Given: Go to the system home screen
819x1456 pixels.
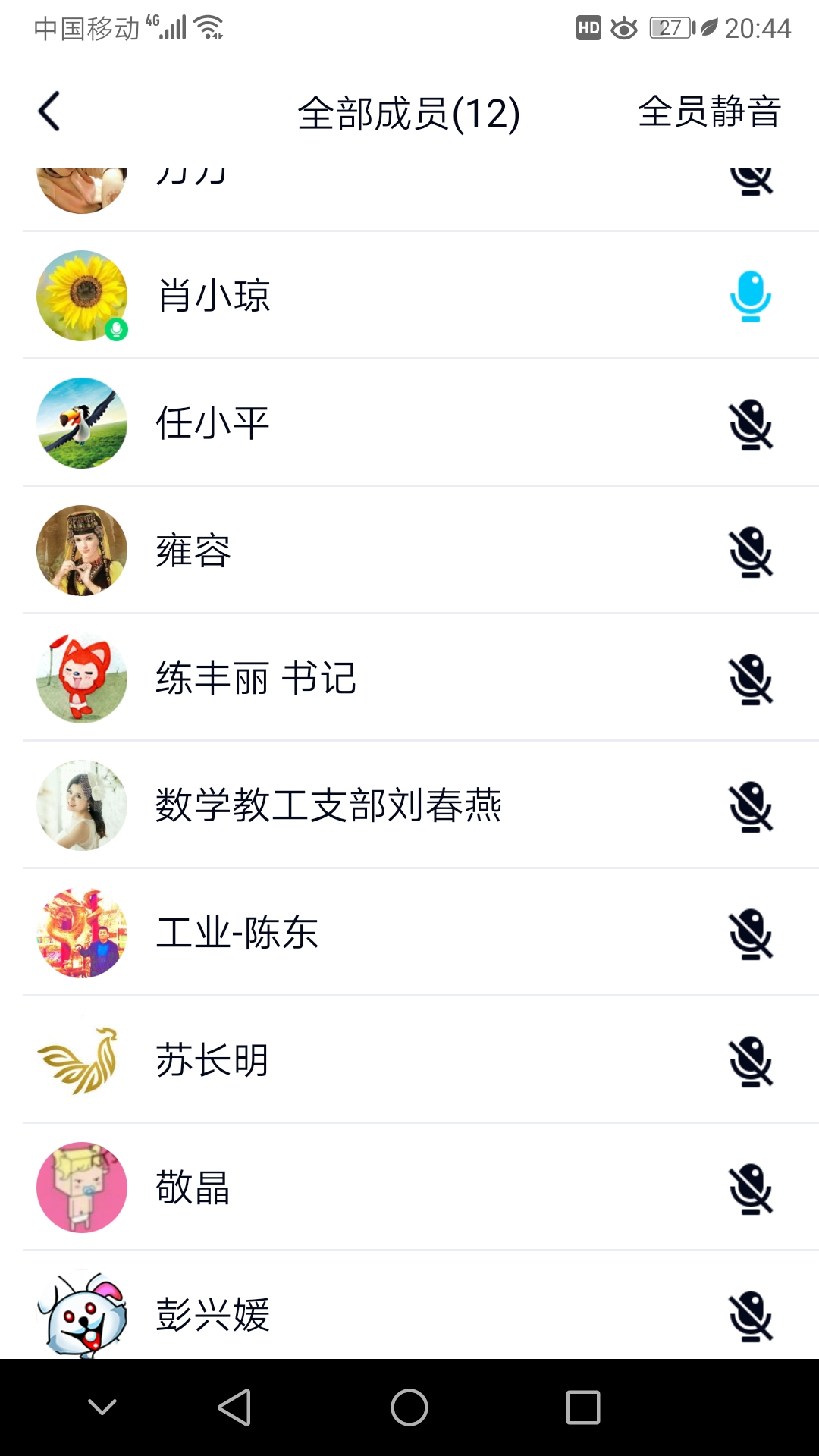Looking at the screenshot, I should point(409,1407).
